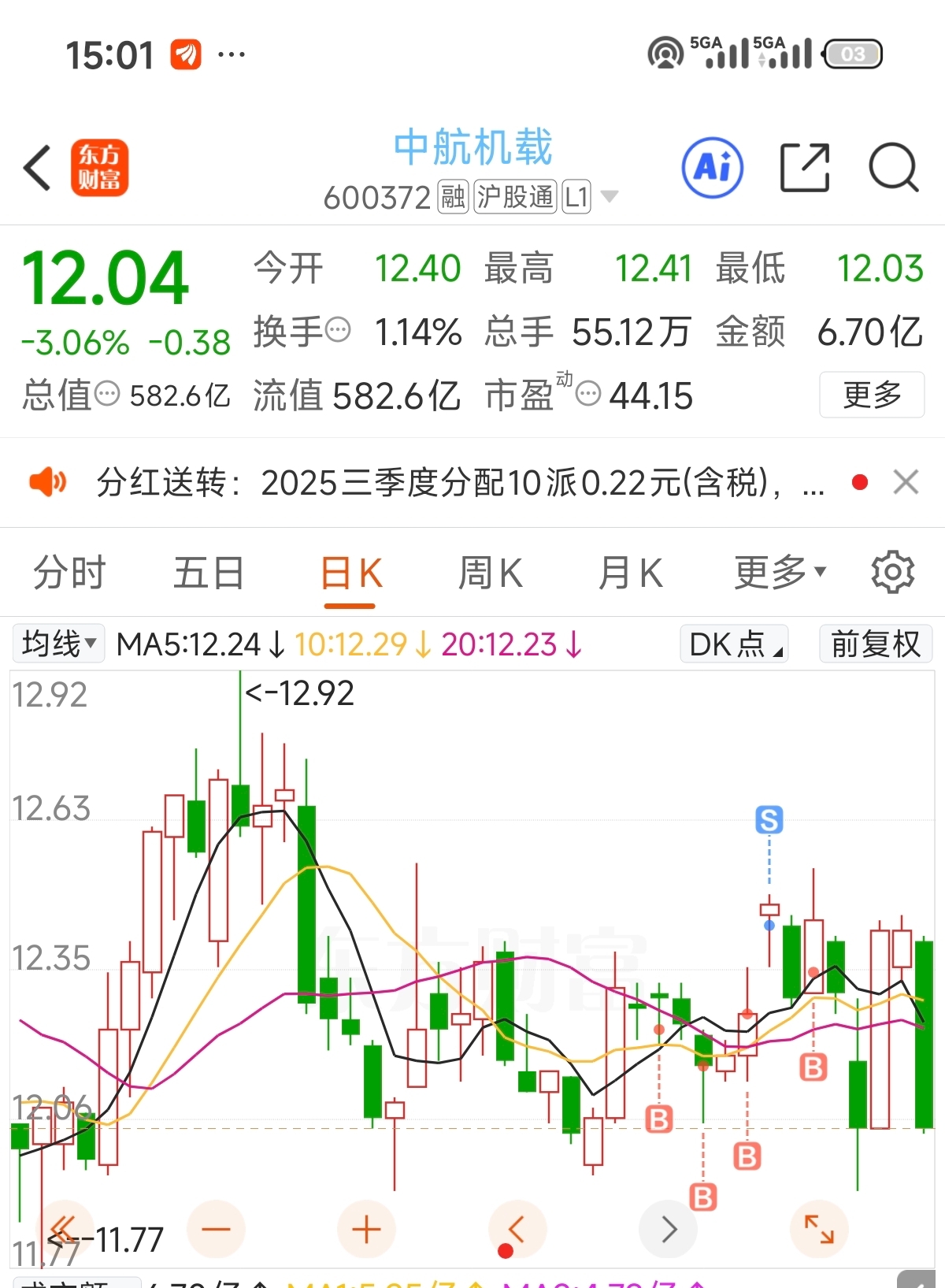Expand the K-line chart to fullscreen
Screen dimensions: 945x1288
click(x=819, y=1230)
